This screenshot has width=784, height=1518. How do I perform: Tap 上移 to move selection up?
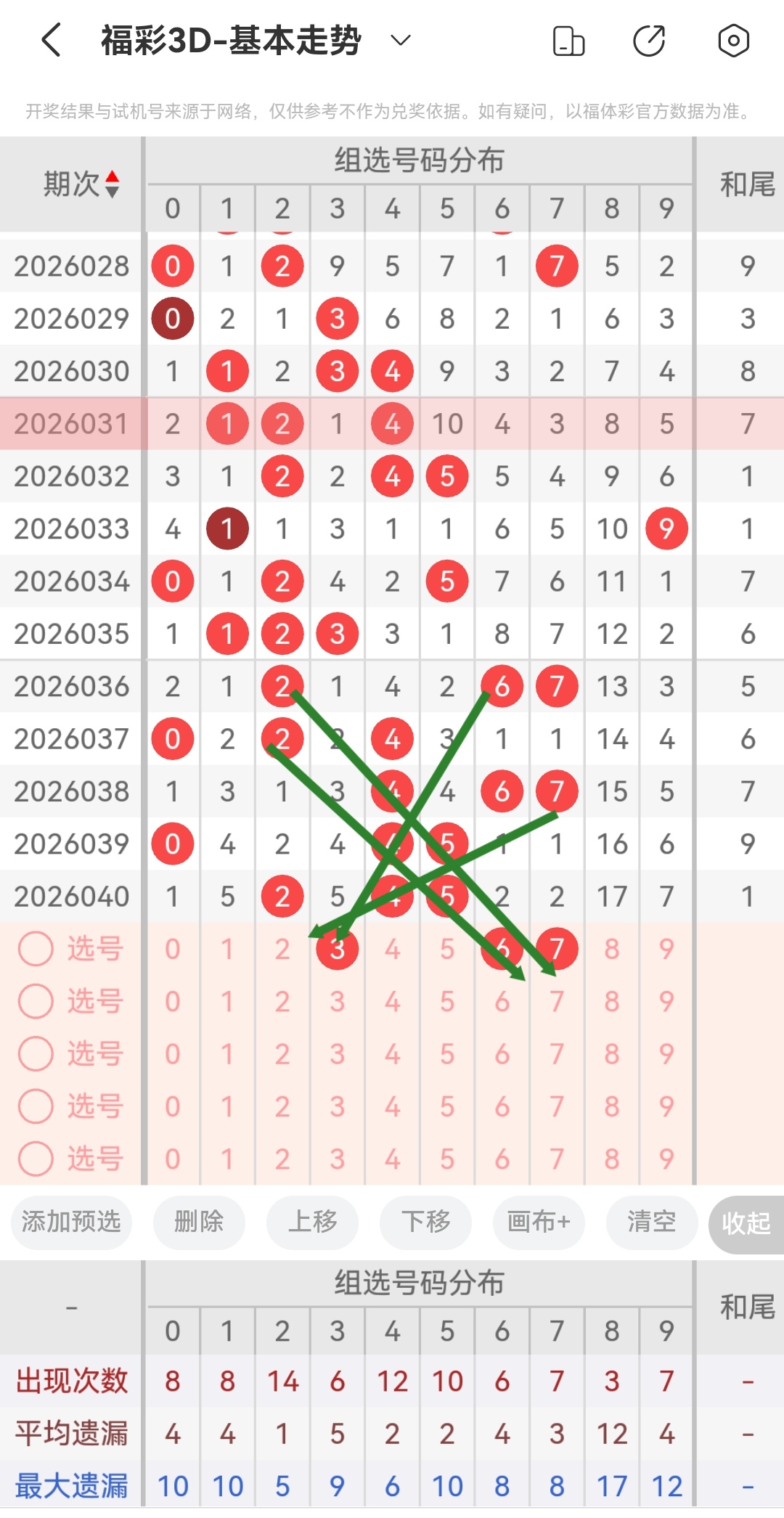tap(312, 1223)
